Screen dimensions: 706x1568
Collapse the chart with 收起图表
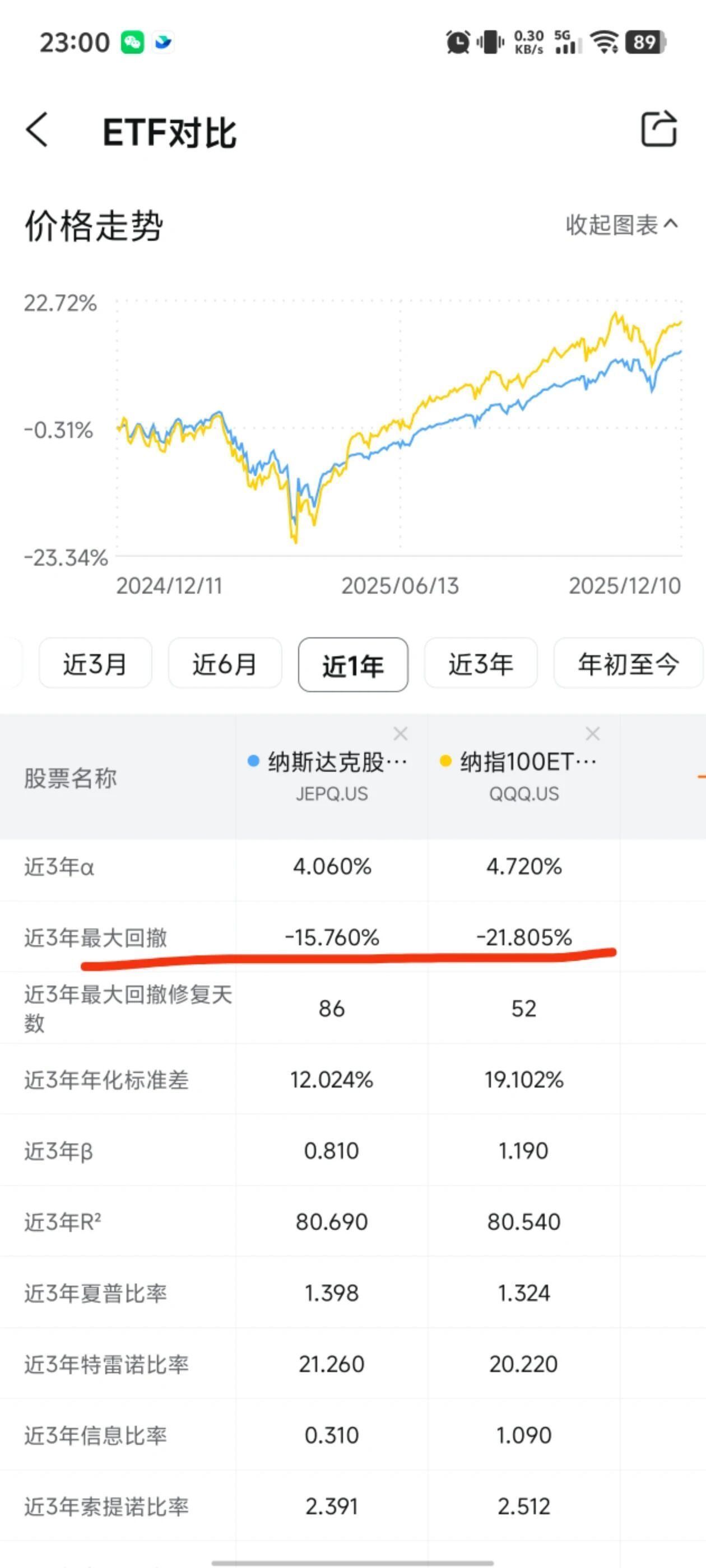(621, 225)
